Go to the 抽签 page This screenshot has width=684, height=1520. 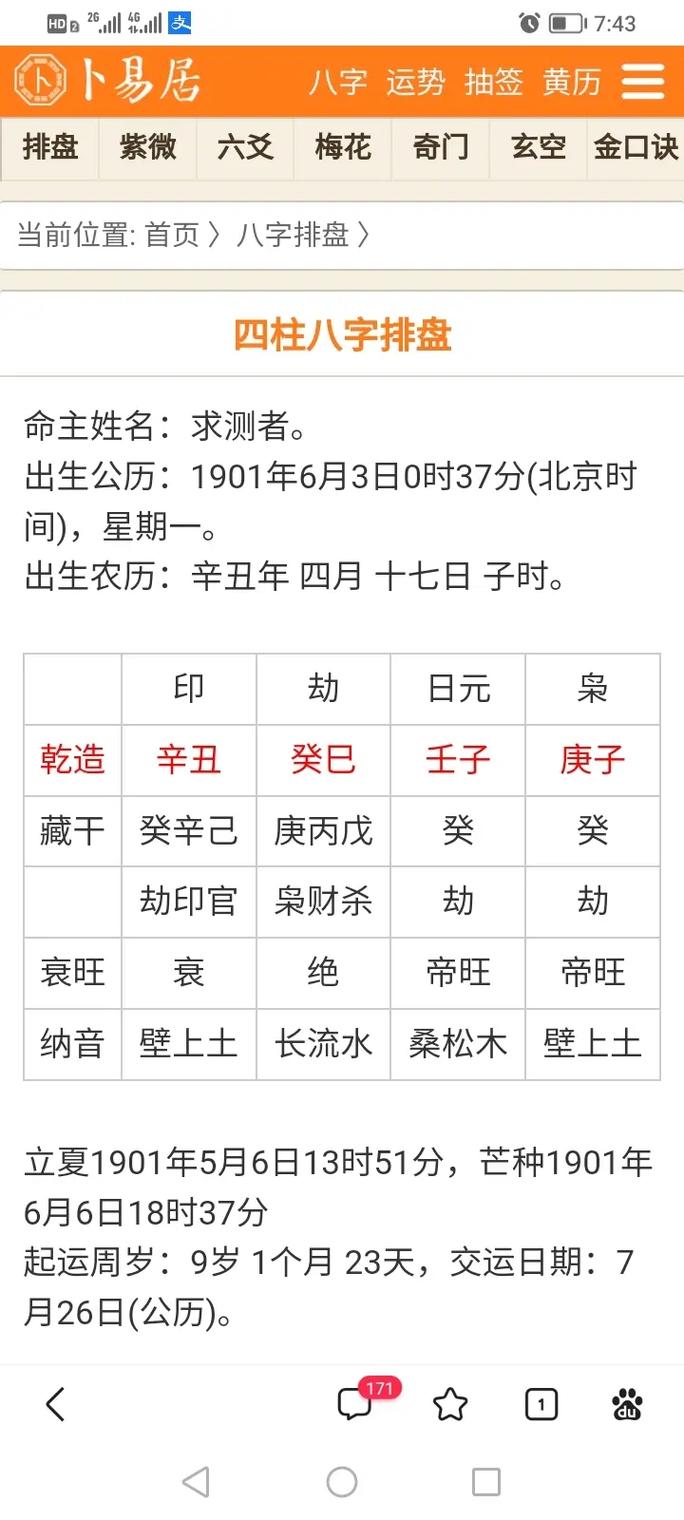[x=493, y=82]
